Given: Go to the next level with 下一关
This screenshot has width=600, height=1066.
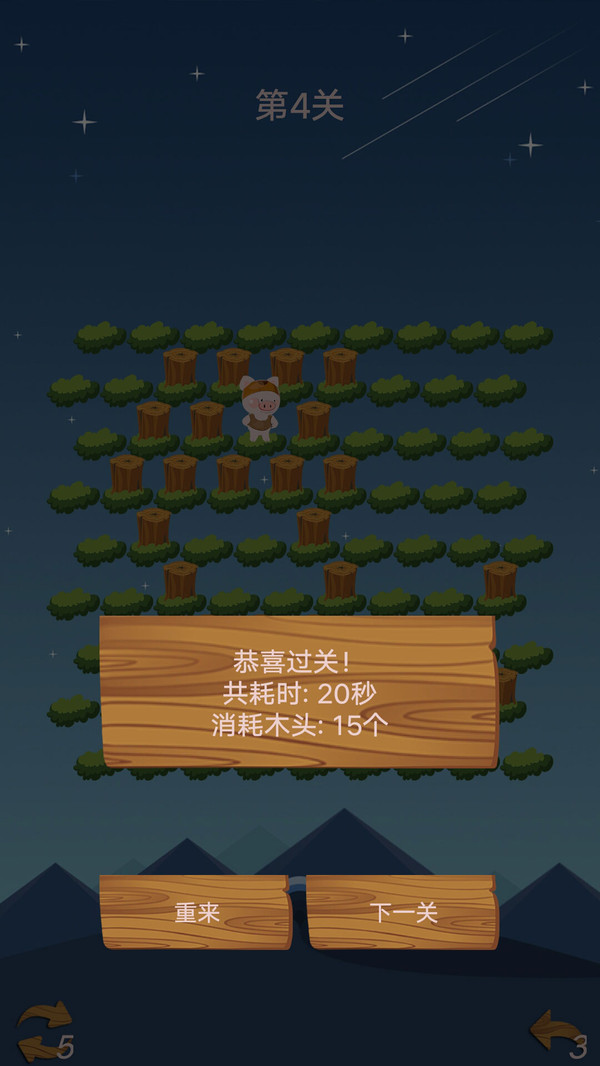Looking at the screenshot, I should click(x=403, y=912).
